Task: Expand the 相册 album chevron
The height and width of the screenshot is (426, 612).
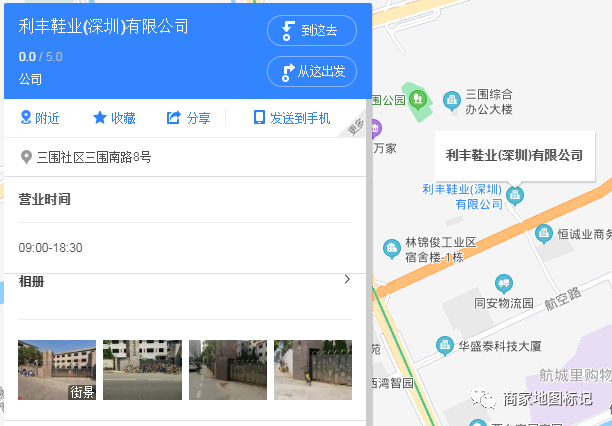Action: 347,280
